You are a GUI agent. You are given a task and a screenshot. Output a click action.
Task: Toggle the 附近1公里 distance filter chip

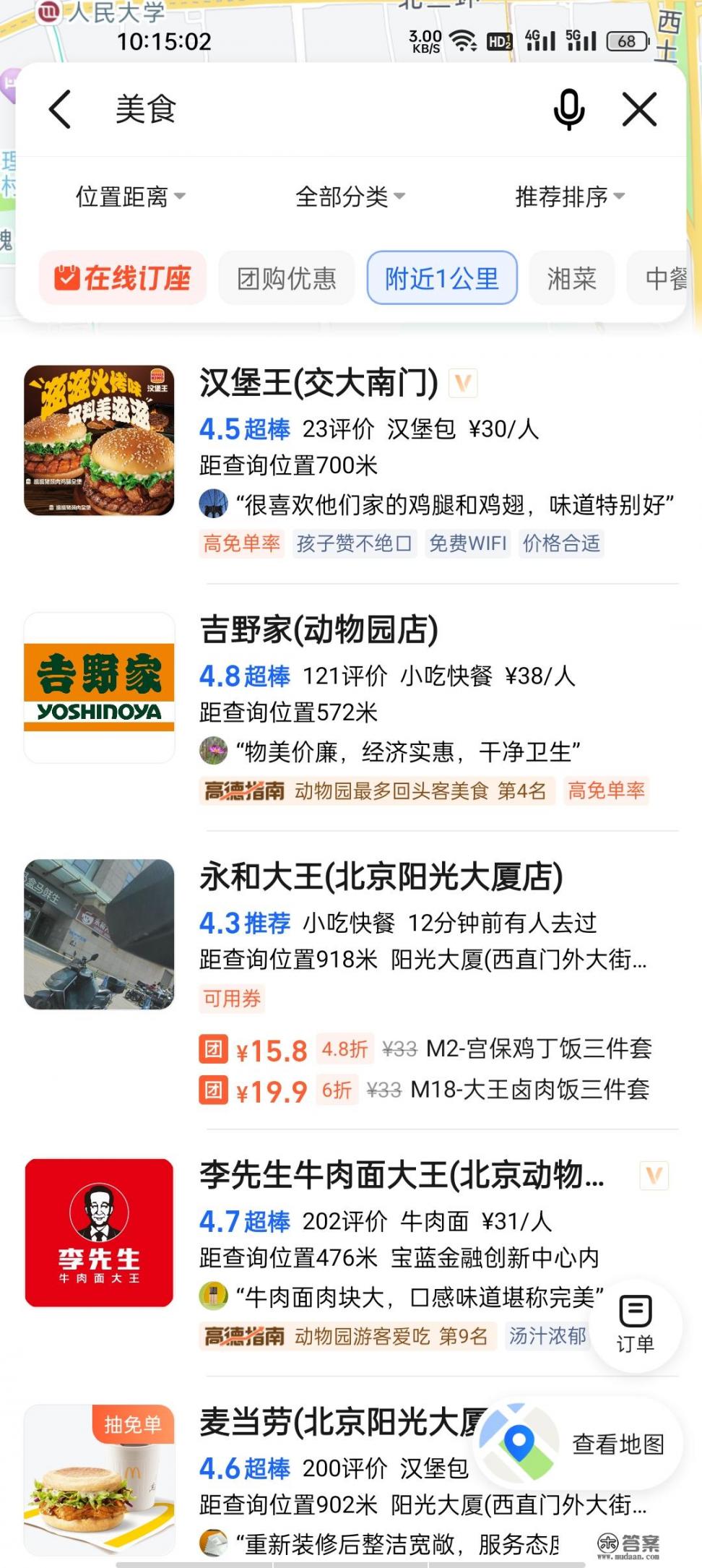pos(443,278)
